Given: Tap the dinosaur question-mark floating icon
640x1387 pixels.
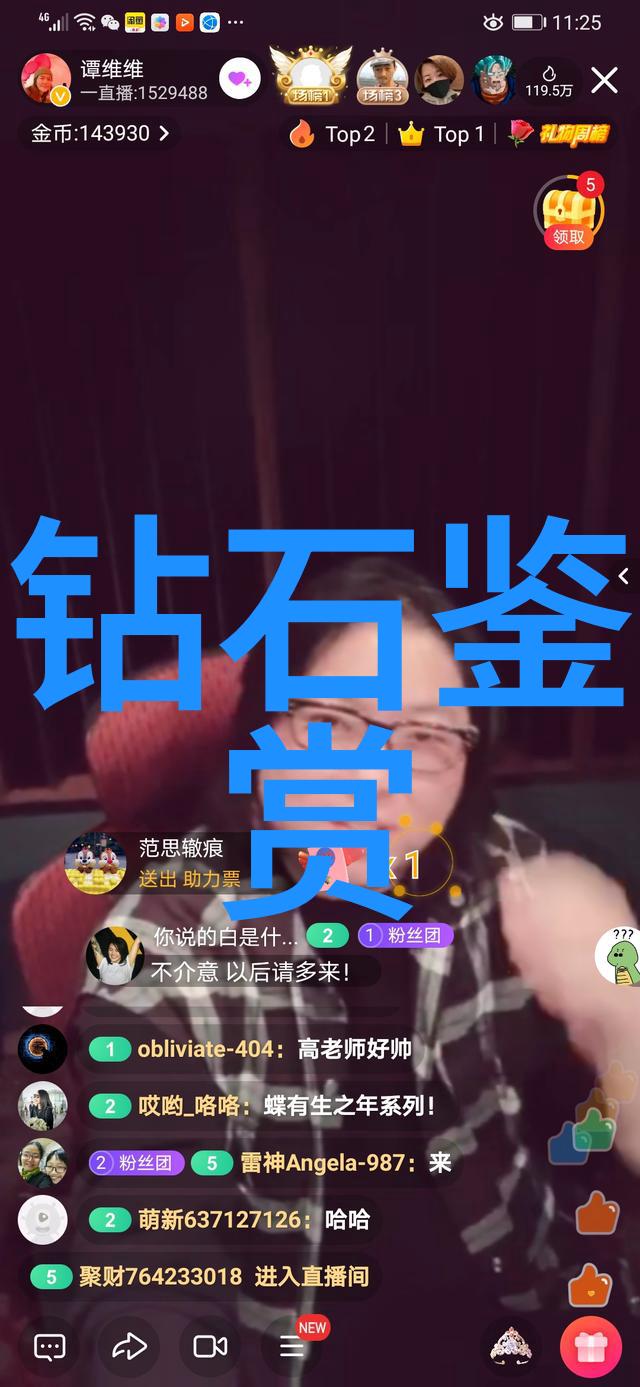Looking at the screenshot, I should (617, 955).
